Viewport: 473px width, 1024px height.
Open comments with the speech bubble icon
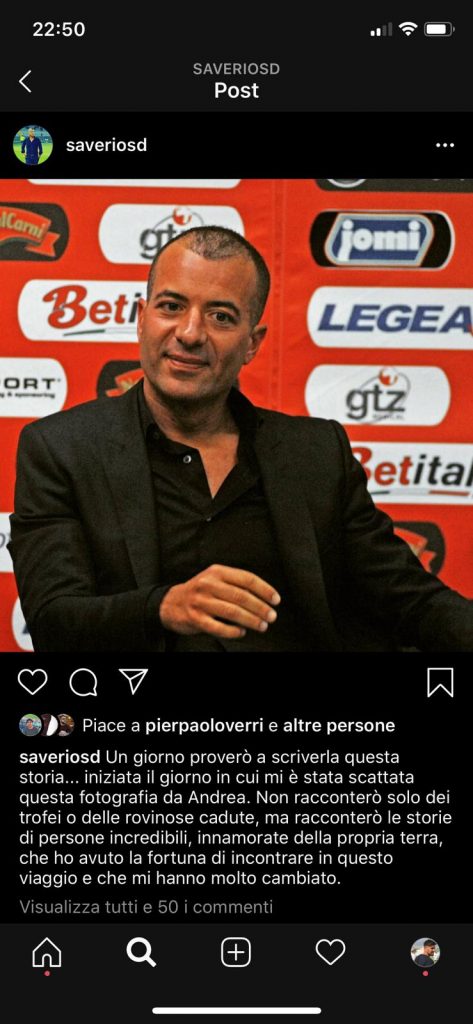[x=83, y=682]
